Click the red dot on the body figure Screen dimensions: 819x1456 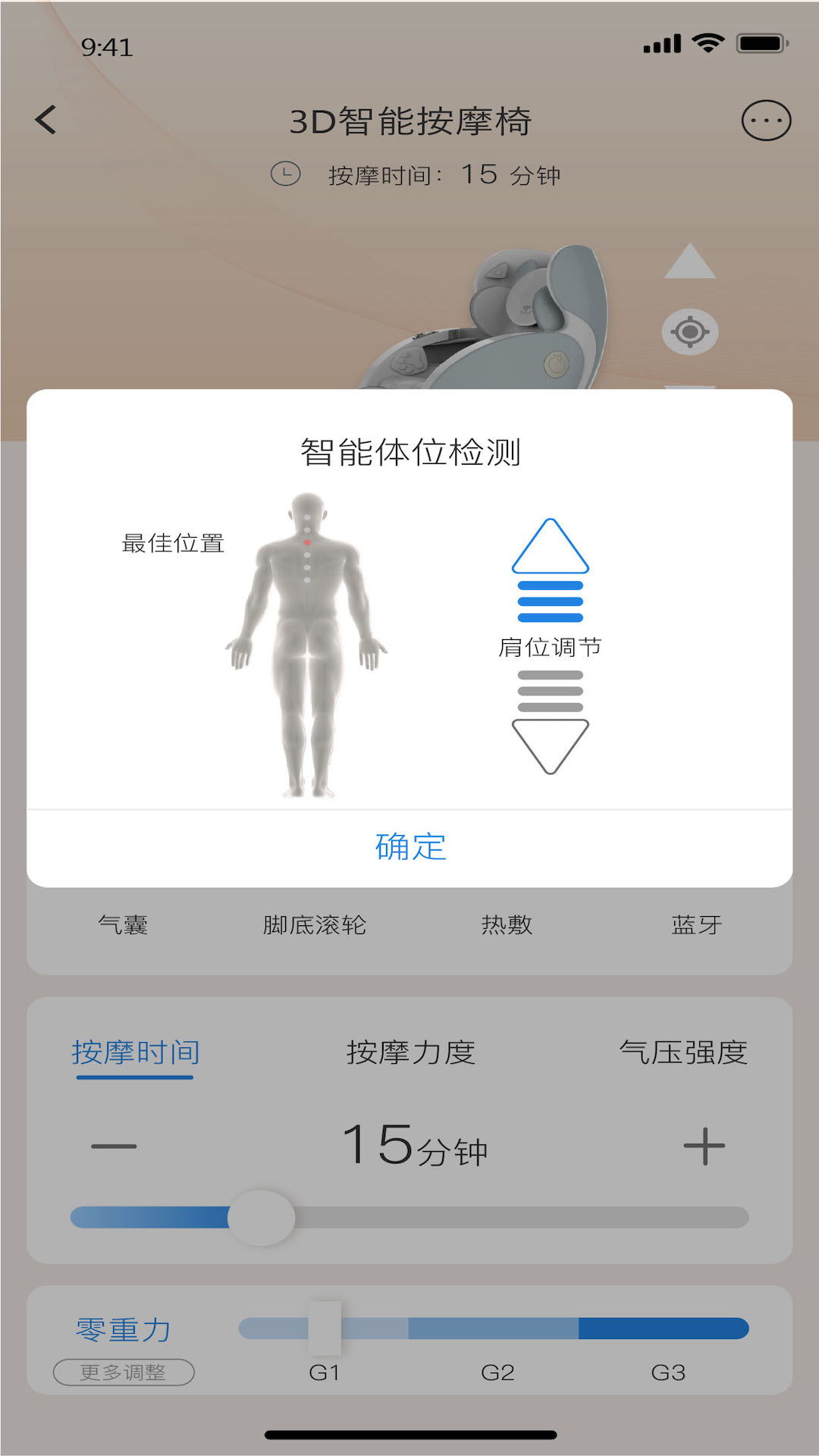tap(306, 544)
